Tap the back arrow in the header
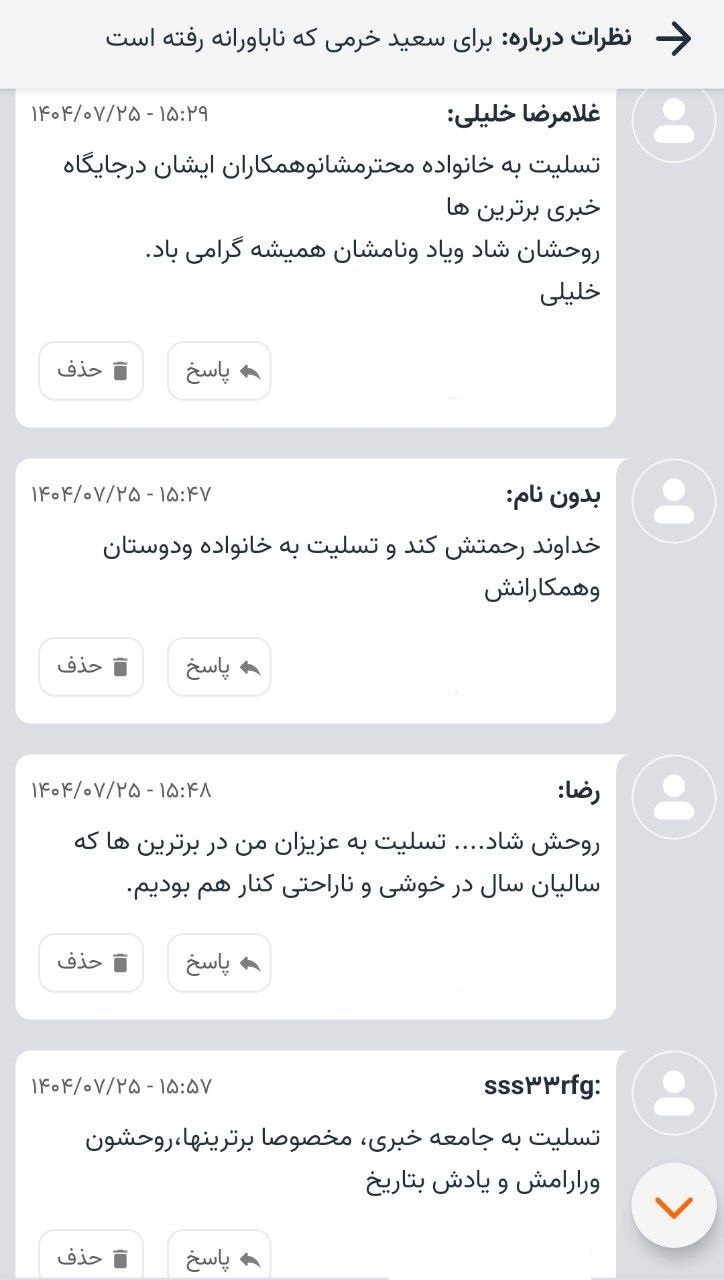724x1280 pixels. click(673, 39)
